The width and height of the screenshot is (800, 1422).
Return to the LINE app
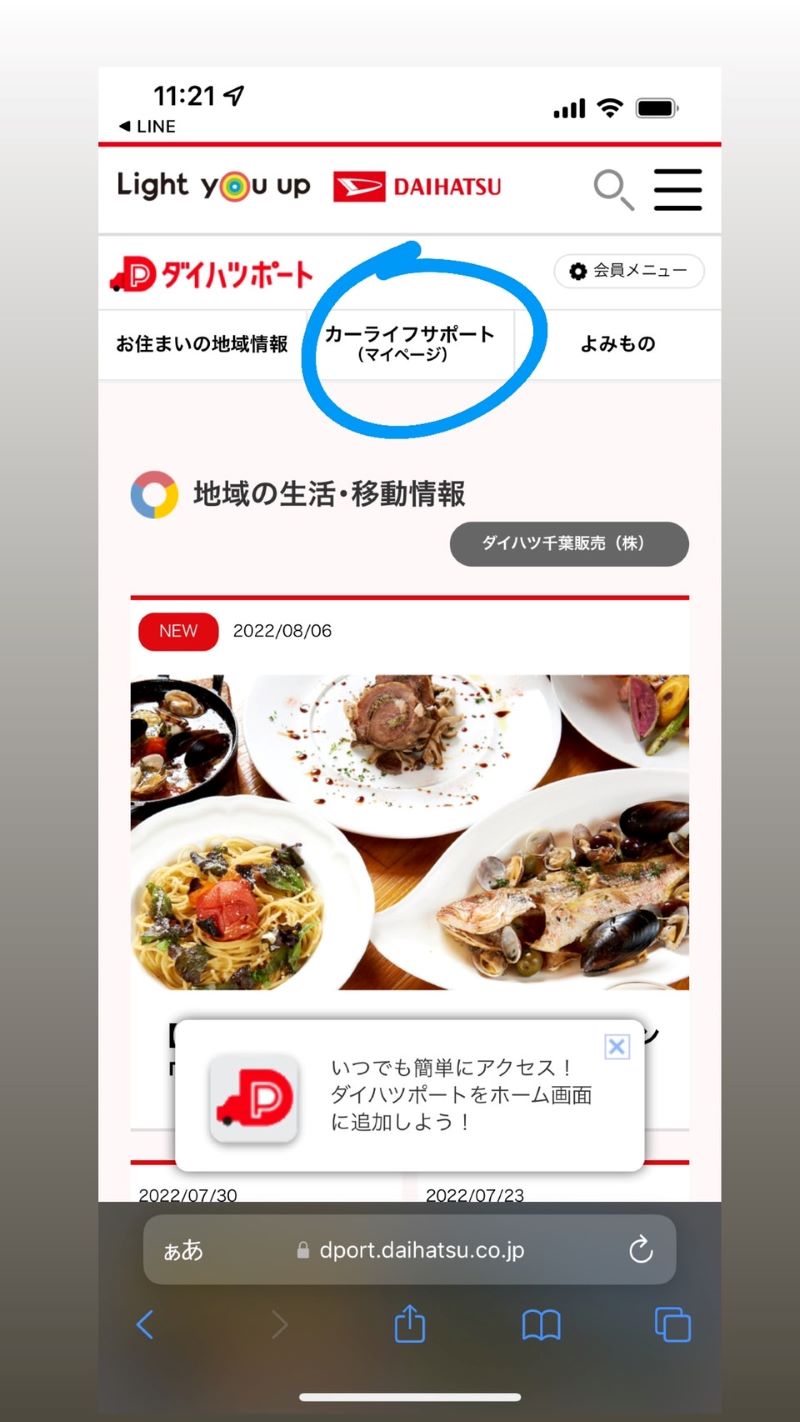click(x=147, y=126)
